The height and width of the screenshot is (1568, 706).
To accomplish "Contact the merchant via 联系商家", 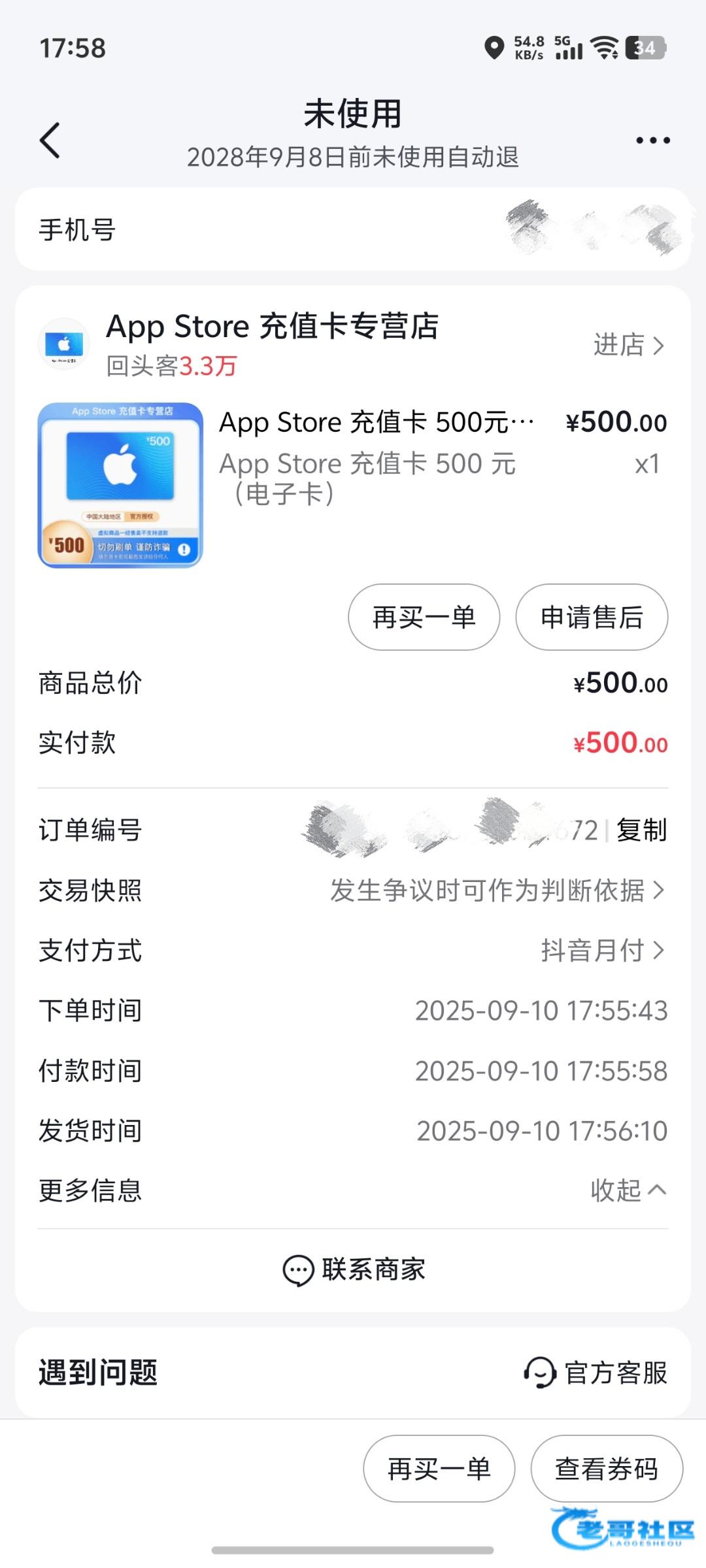I will click(x=353, y=1270).
